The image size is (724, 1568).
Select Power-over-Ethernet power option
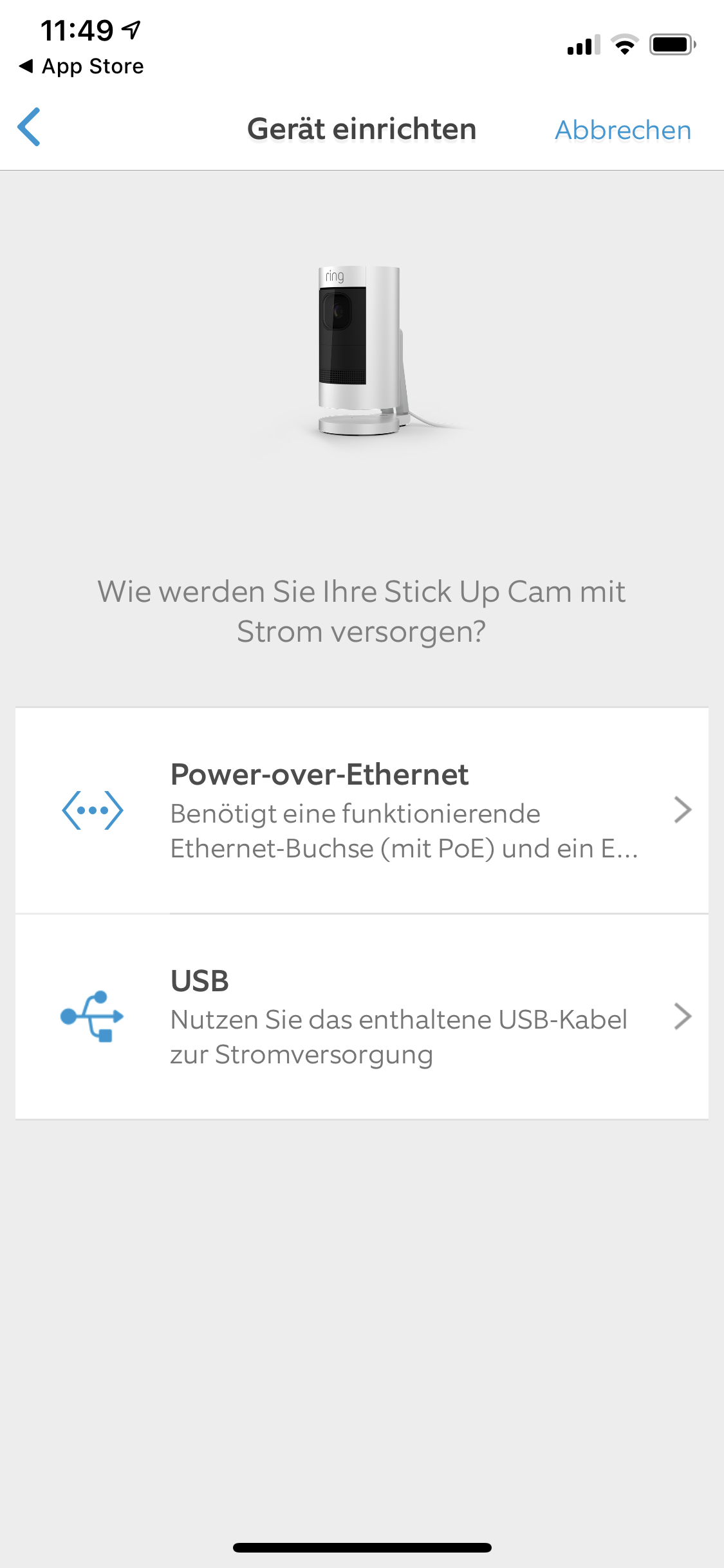point(362,810)
